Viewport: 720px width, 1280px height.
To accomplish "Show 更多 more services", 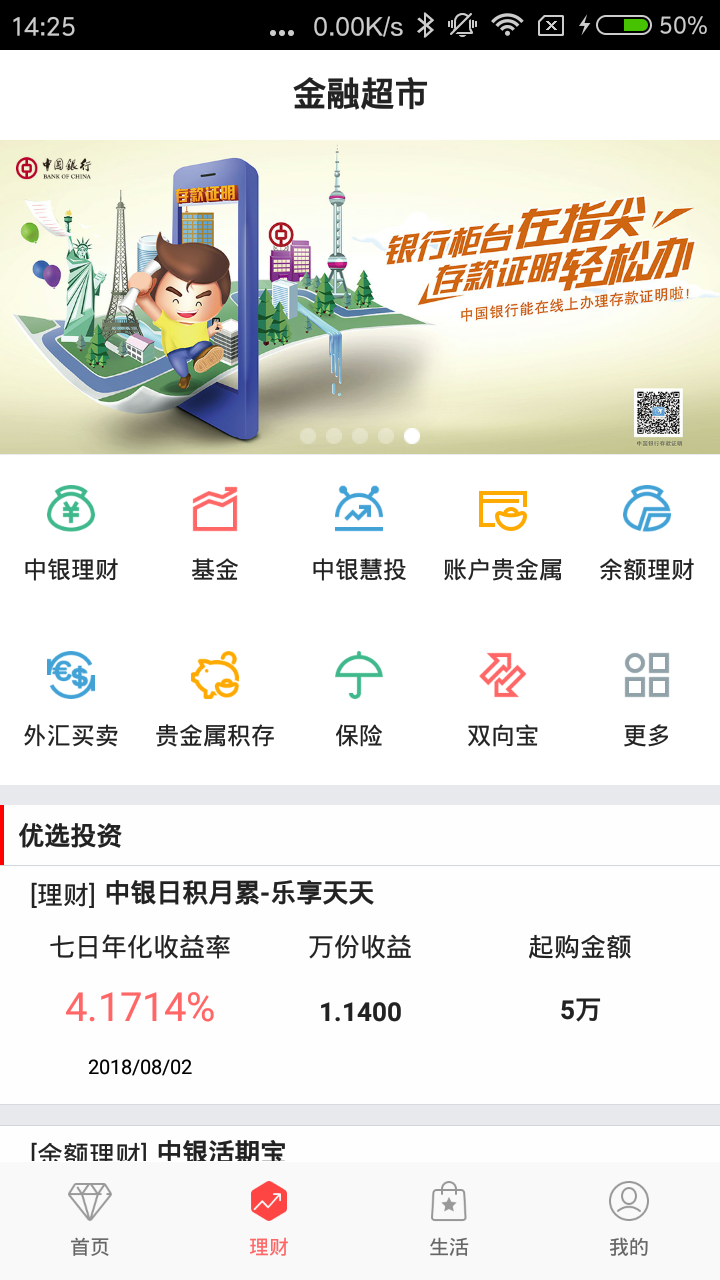I will tap(647, 698).
